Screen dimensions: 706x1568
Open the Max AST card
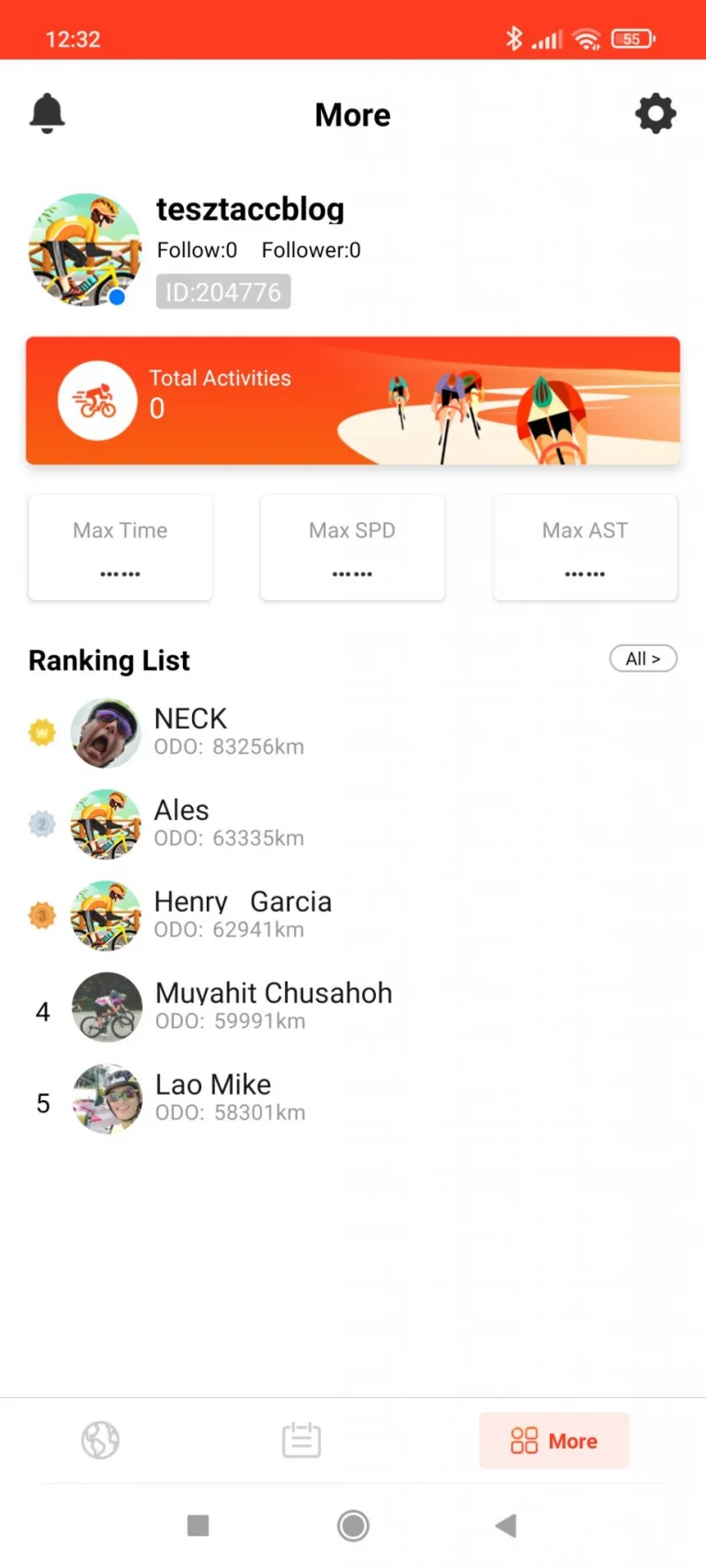[585, 548]
